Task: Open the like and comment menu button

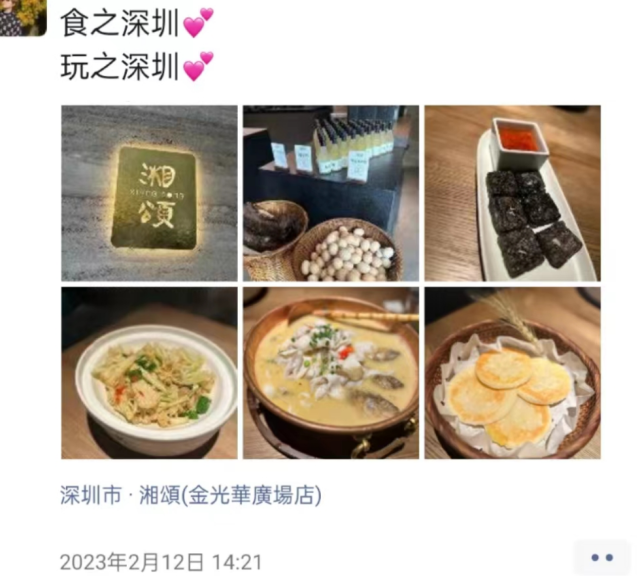Action: (602, 558)
